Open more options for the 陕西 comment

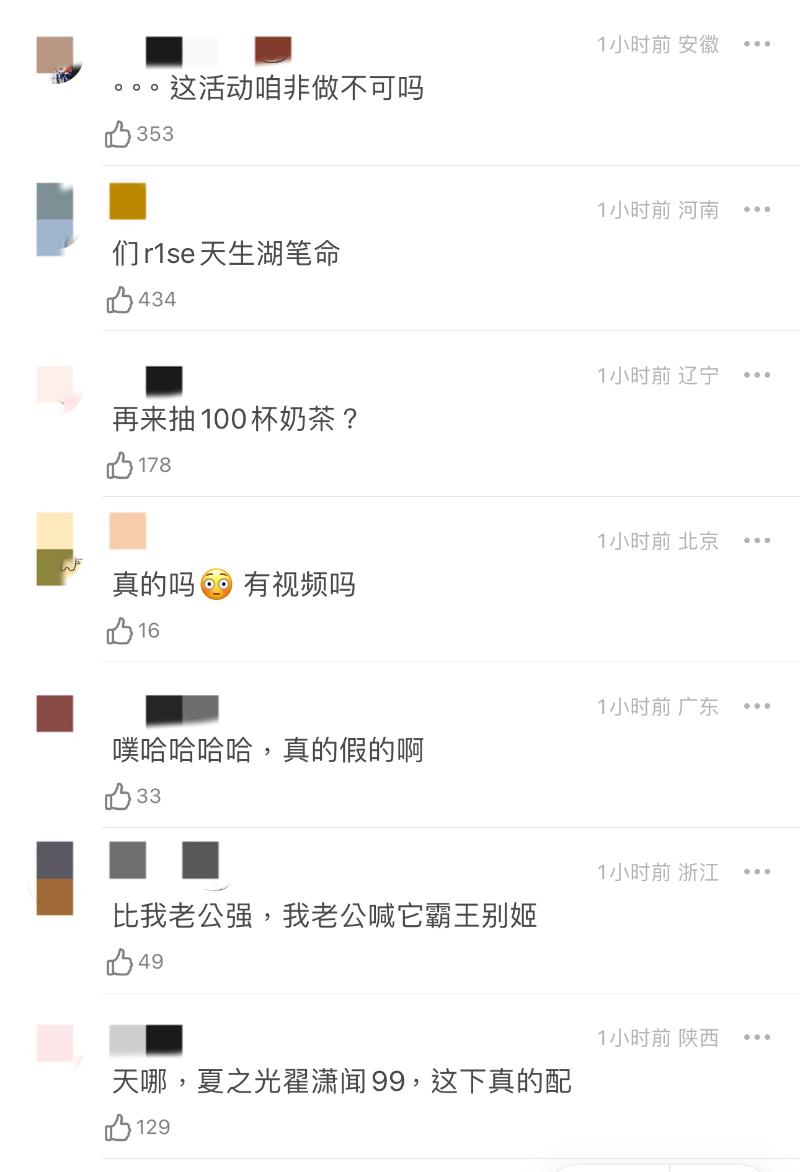coord(757,1038)
